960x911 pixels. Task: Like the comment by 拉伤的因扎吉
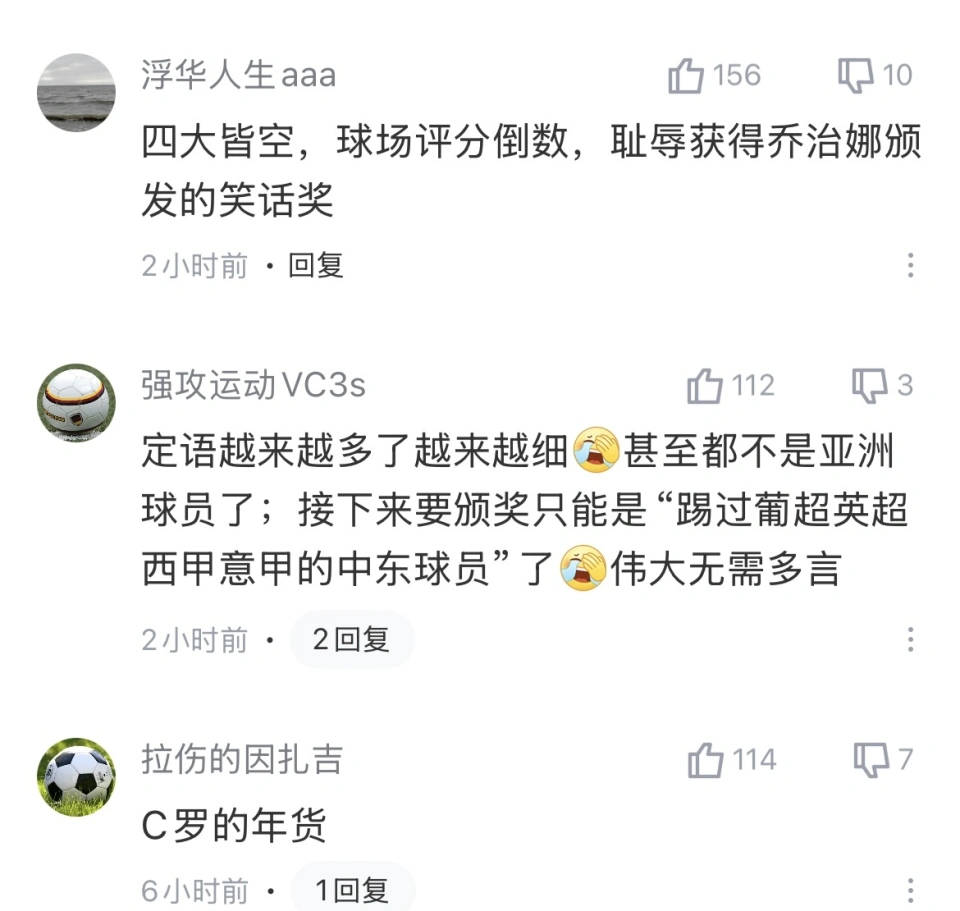[706, 761]
